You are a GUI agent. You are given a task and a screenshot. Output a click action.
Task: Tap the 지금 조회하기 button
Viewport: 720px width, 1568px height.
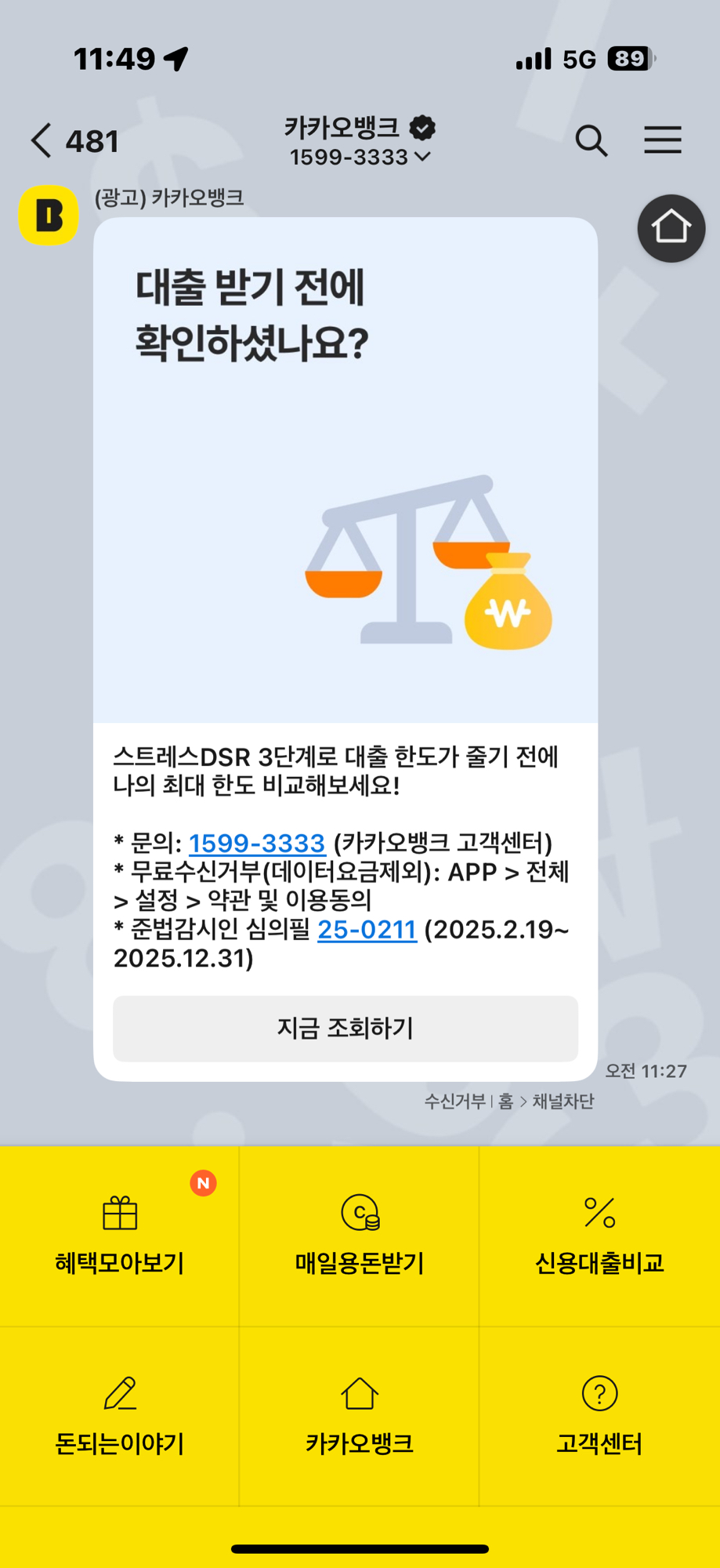pyautogui.click(x=346, y=1029)
